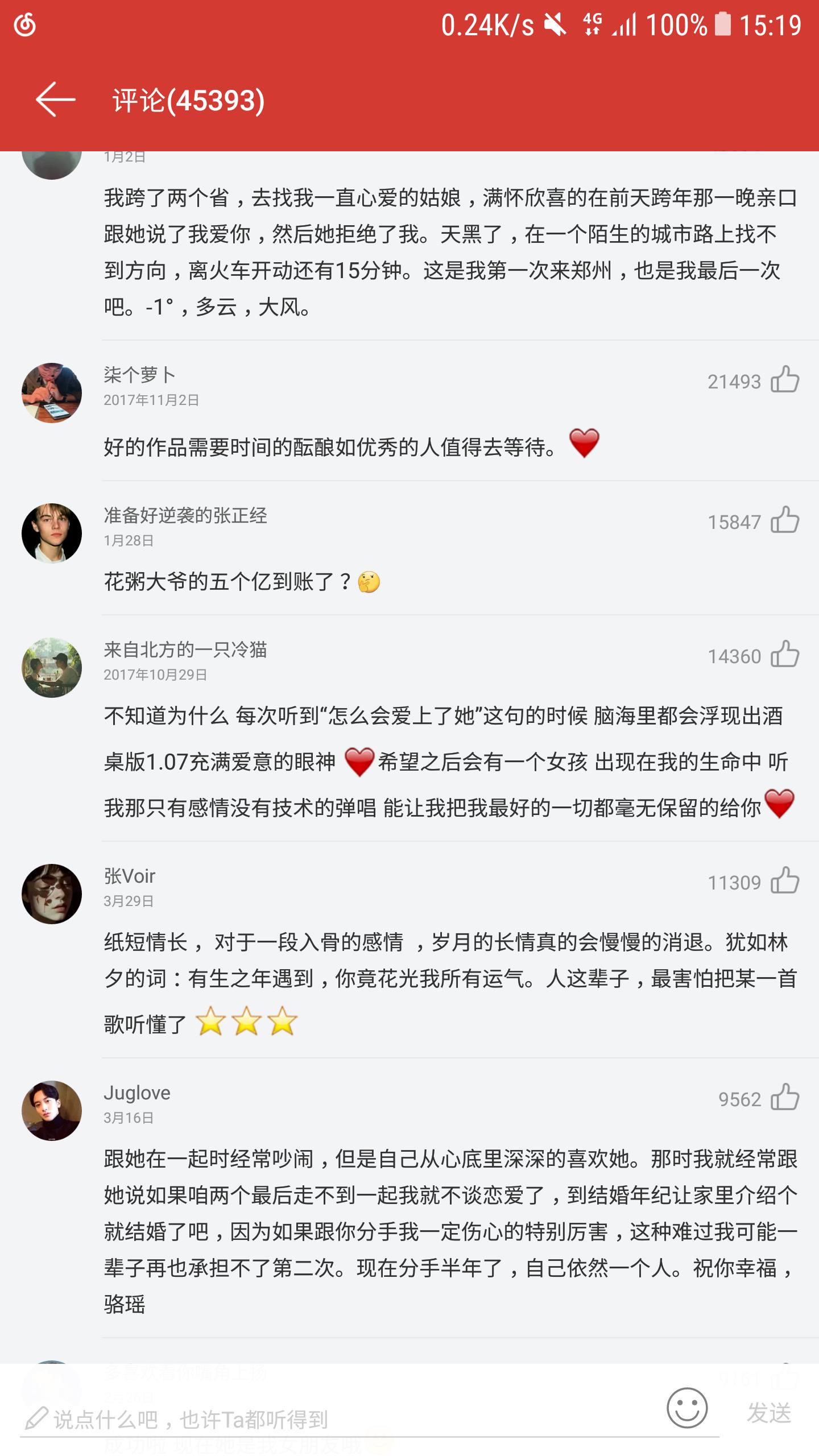819x1456 pixels.
Task: Open the emoji picker
Action: [x=687, y=1408]
